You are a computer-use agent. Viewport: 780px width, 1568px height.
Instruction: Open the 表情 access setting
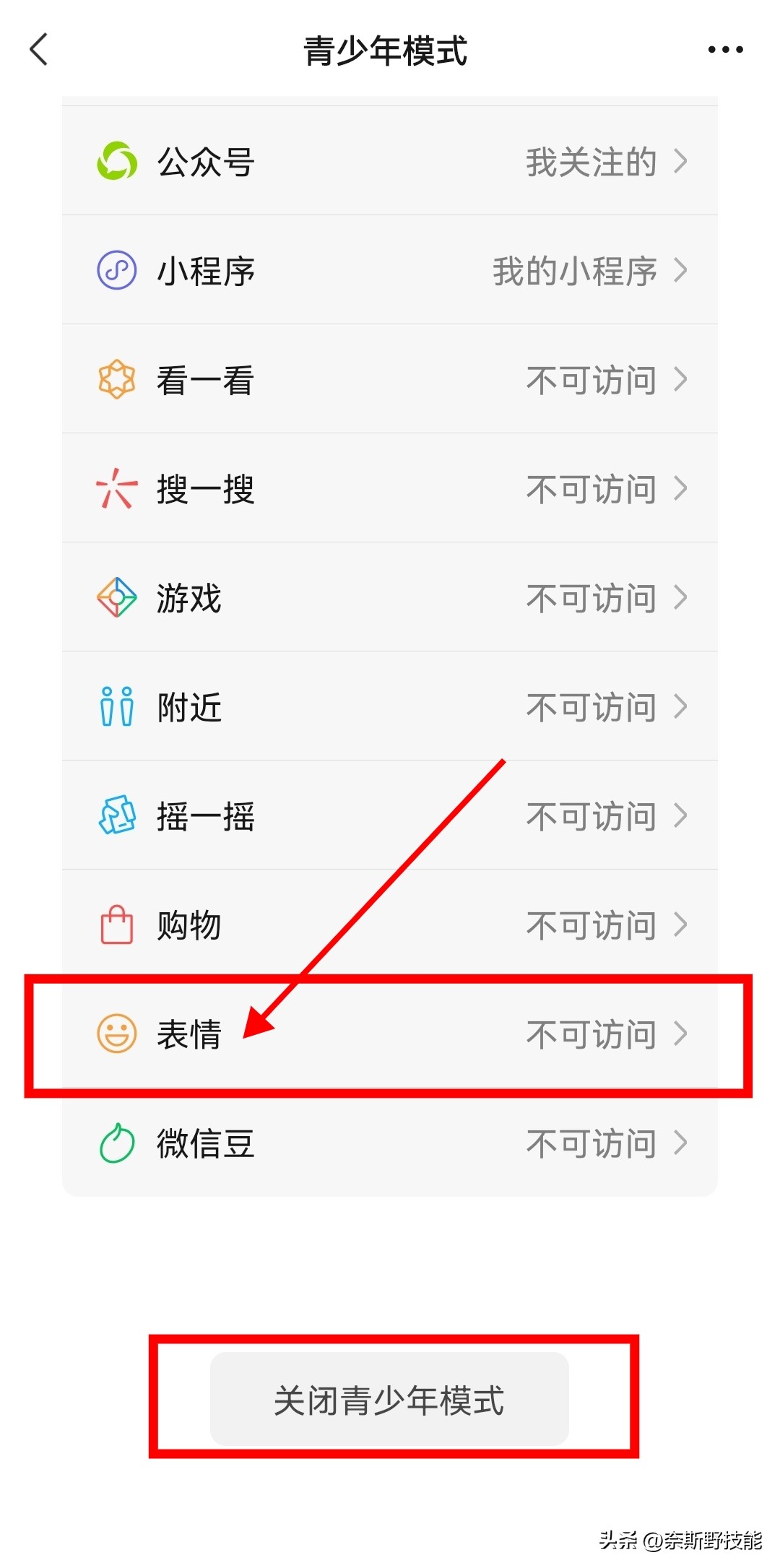pyautogui.click(x=390, y=1034)
